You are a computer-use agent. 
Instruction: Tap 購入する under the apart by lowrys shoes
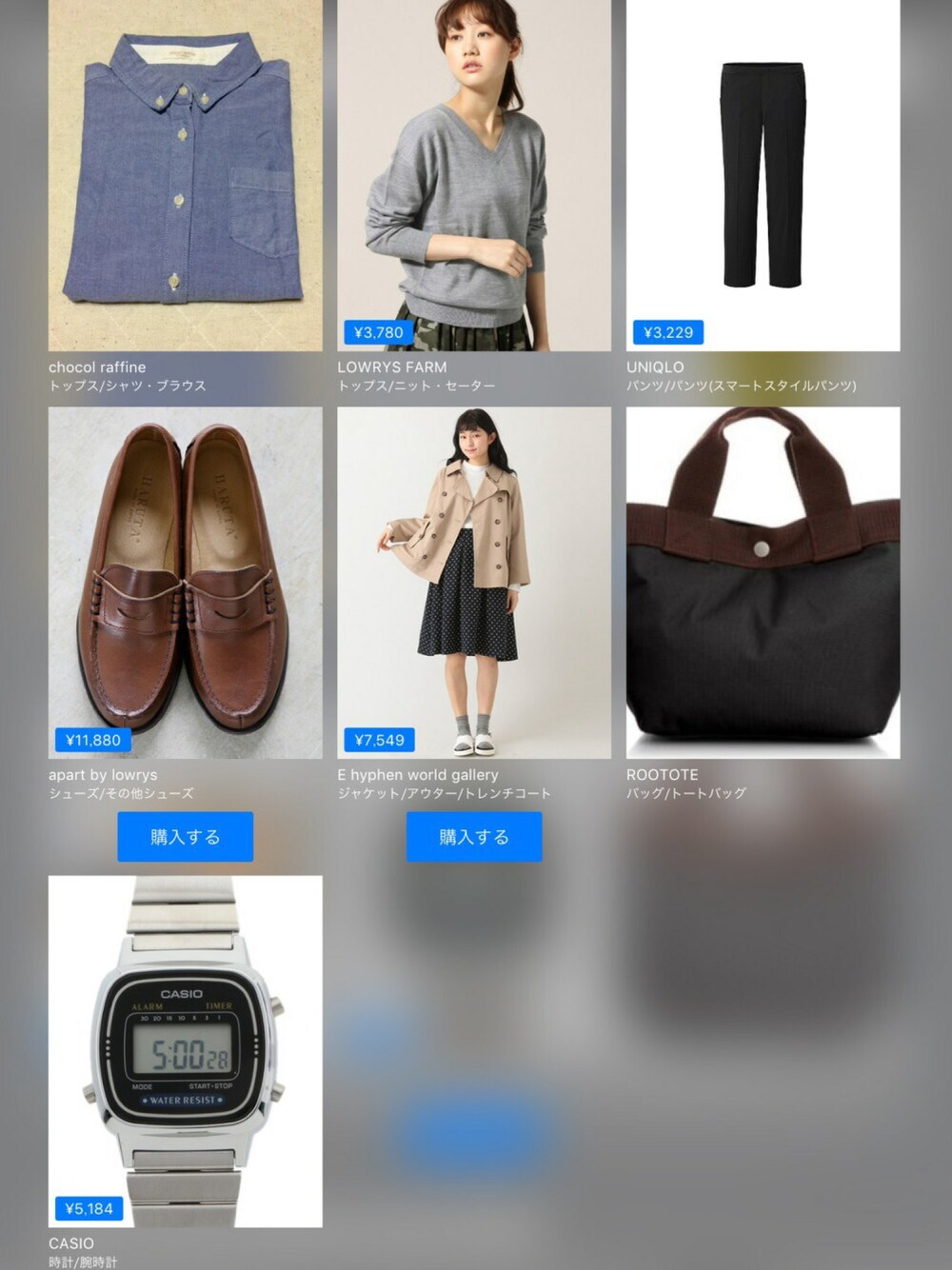pyautogui.click(x=185, y=837)
